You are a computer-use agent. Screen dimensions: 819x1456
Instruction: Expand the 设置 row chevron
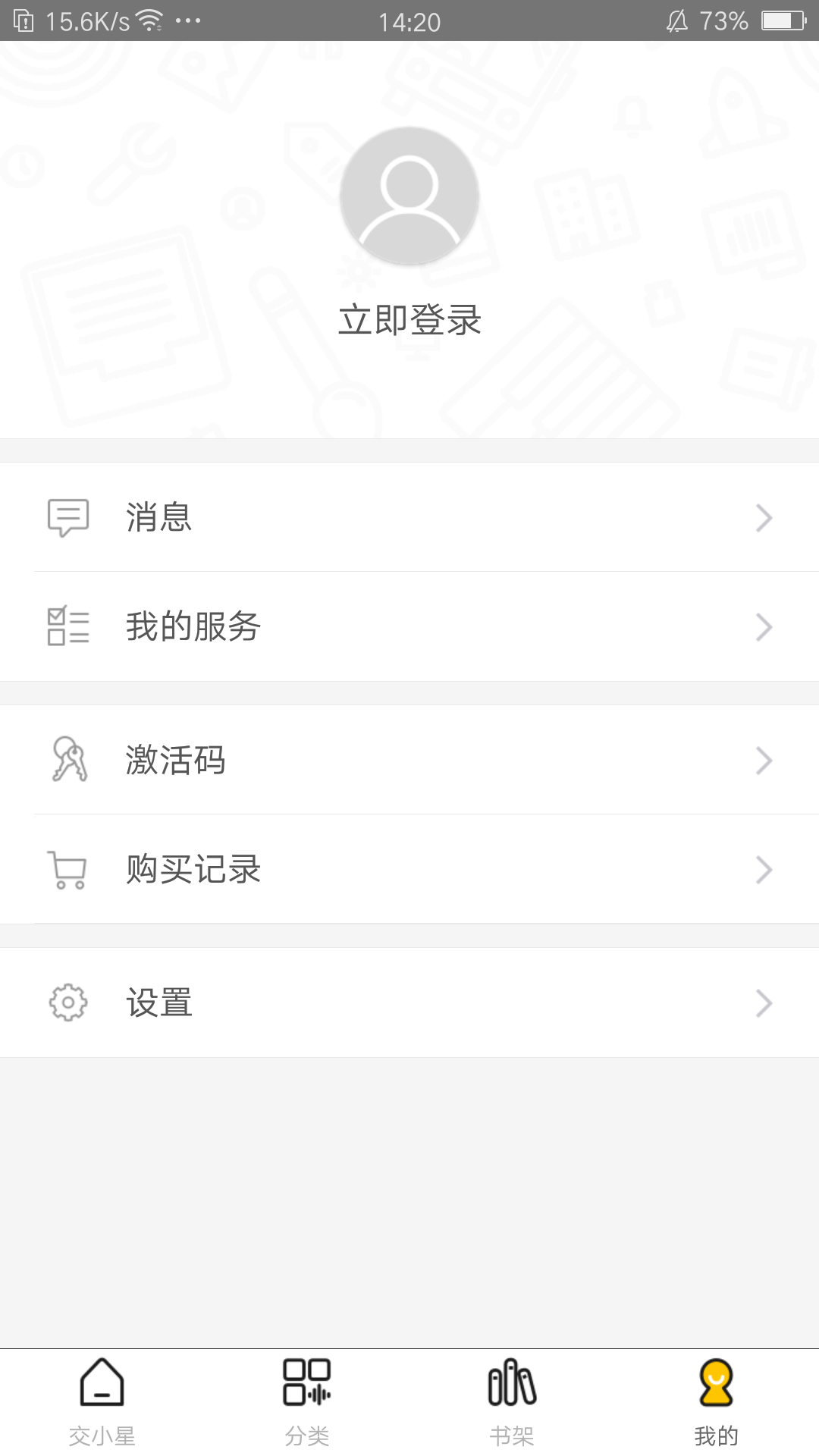click(x=764, y=1002)
